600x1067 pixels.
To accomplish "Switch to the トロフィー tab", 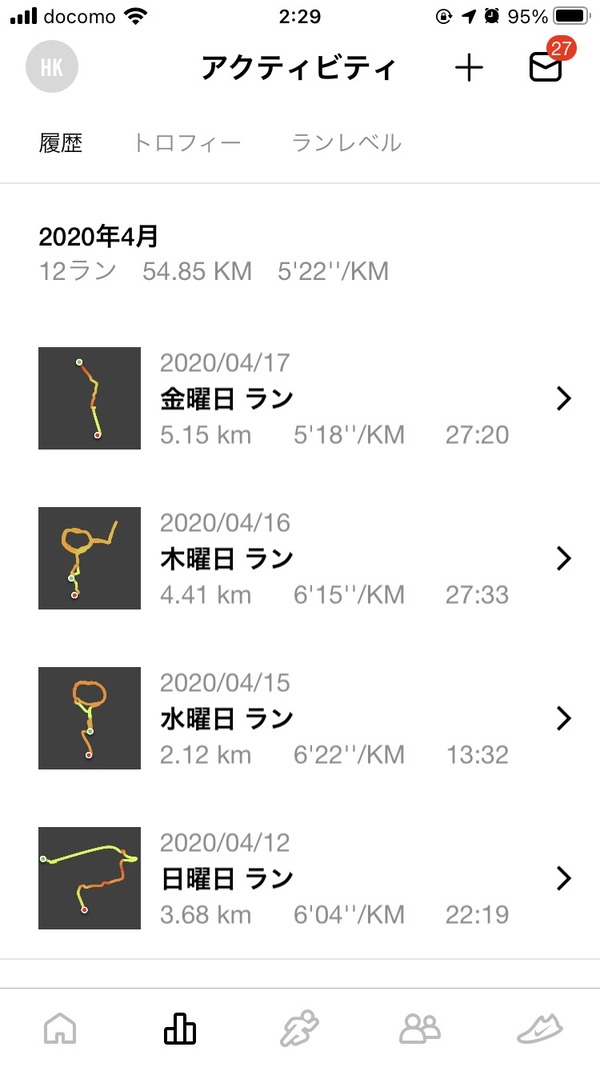I will click(187, 143).
